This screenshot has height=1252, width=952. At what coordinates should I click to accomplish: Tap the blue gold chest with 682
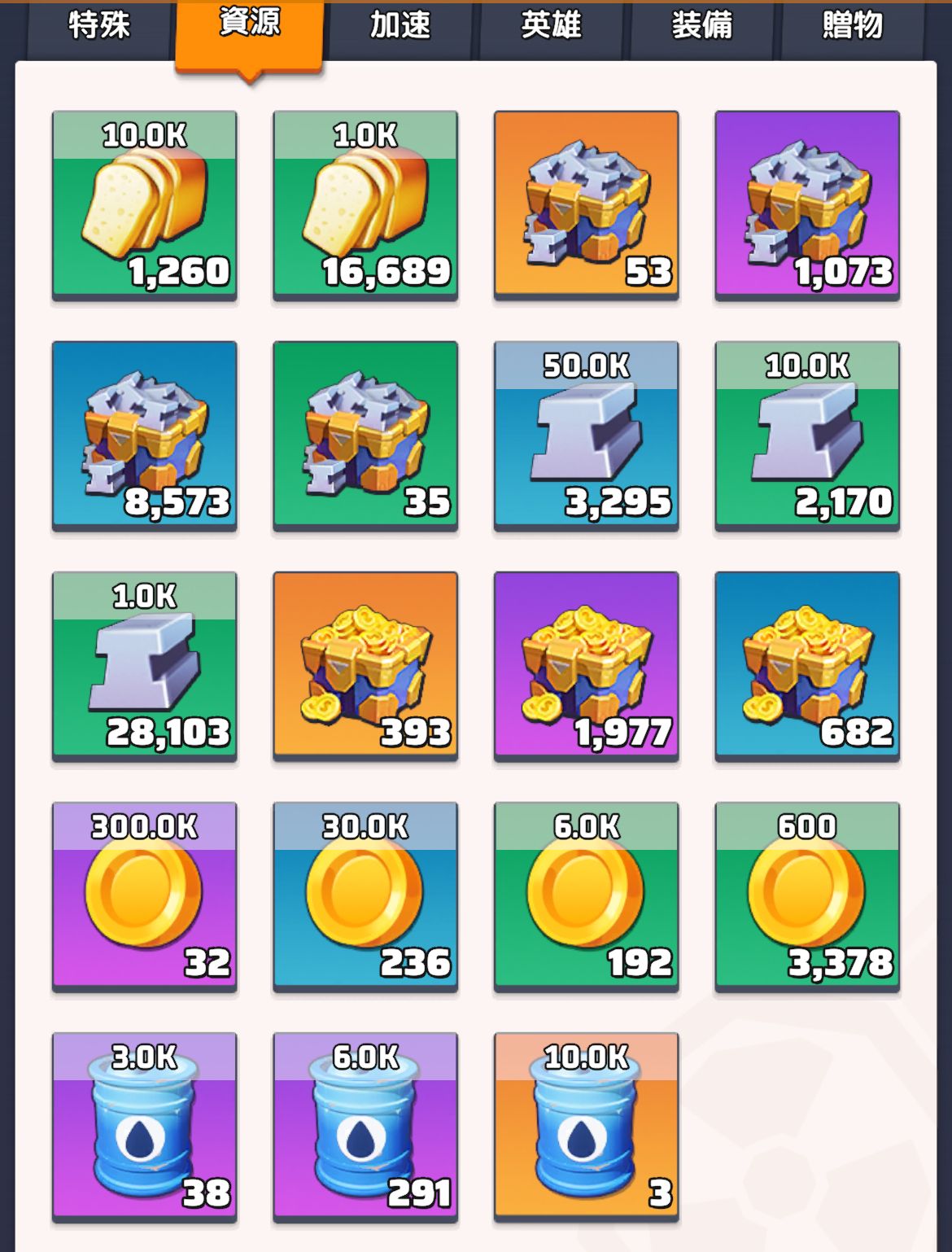click(807, 666)
